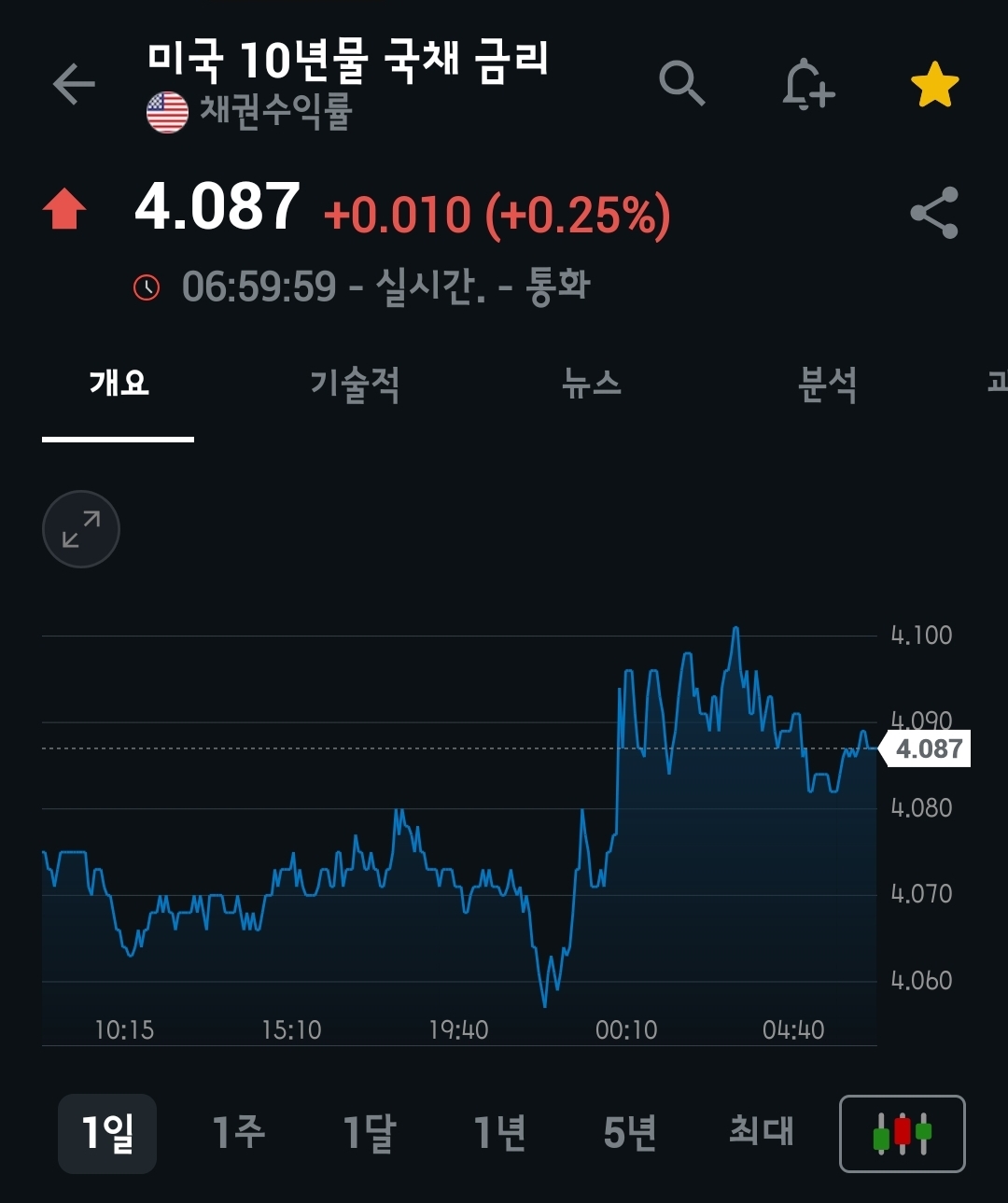The image size is (1008, 1203).
Task: Switch to the 분석 tab
Action: pos(827,384)
